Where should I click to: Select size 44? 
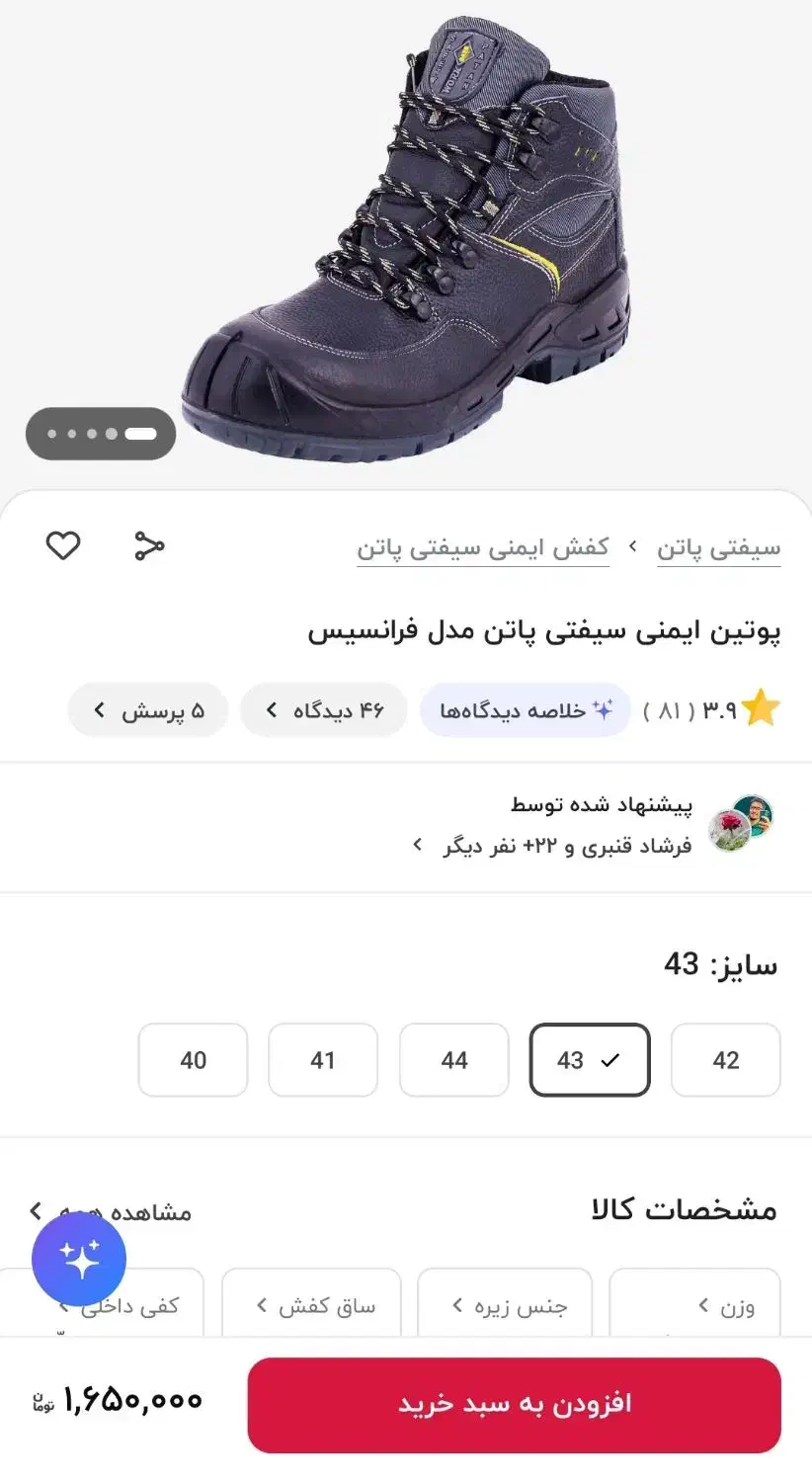tap(453, 1060)
